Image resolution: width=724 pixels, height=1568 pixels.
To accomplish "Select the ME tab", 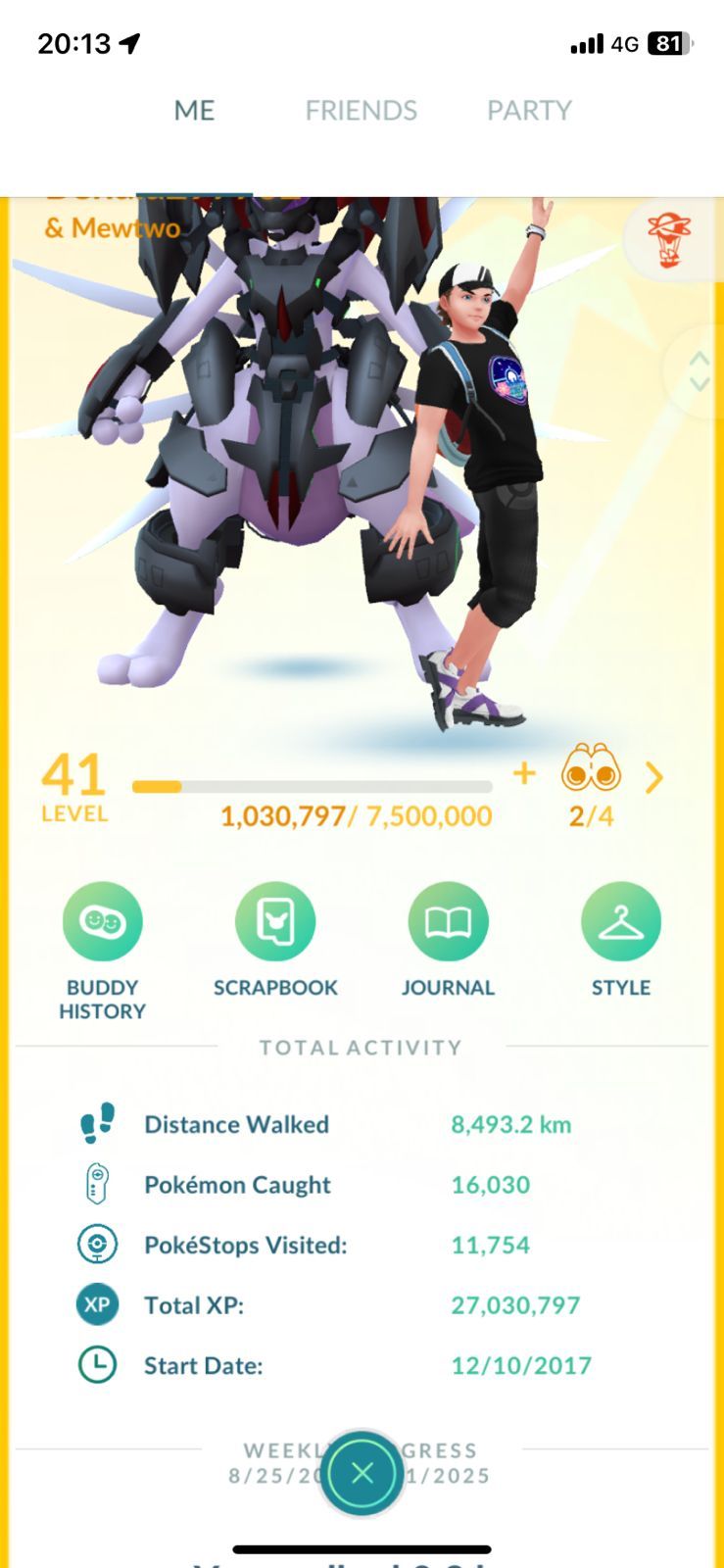I will click(194, 111).
